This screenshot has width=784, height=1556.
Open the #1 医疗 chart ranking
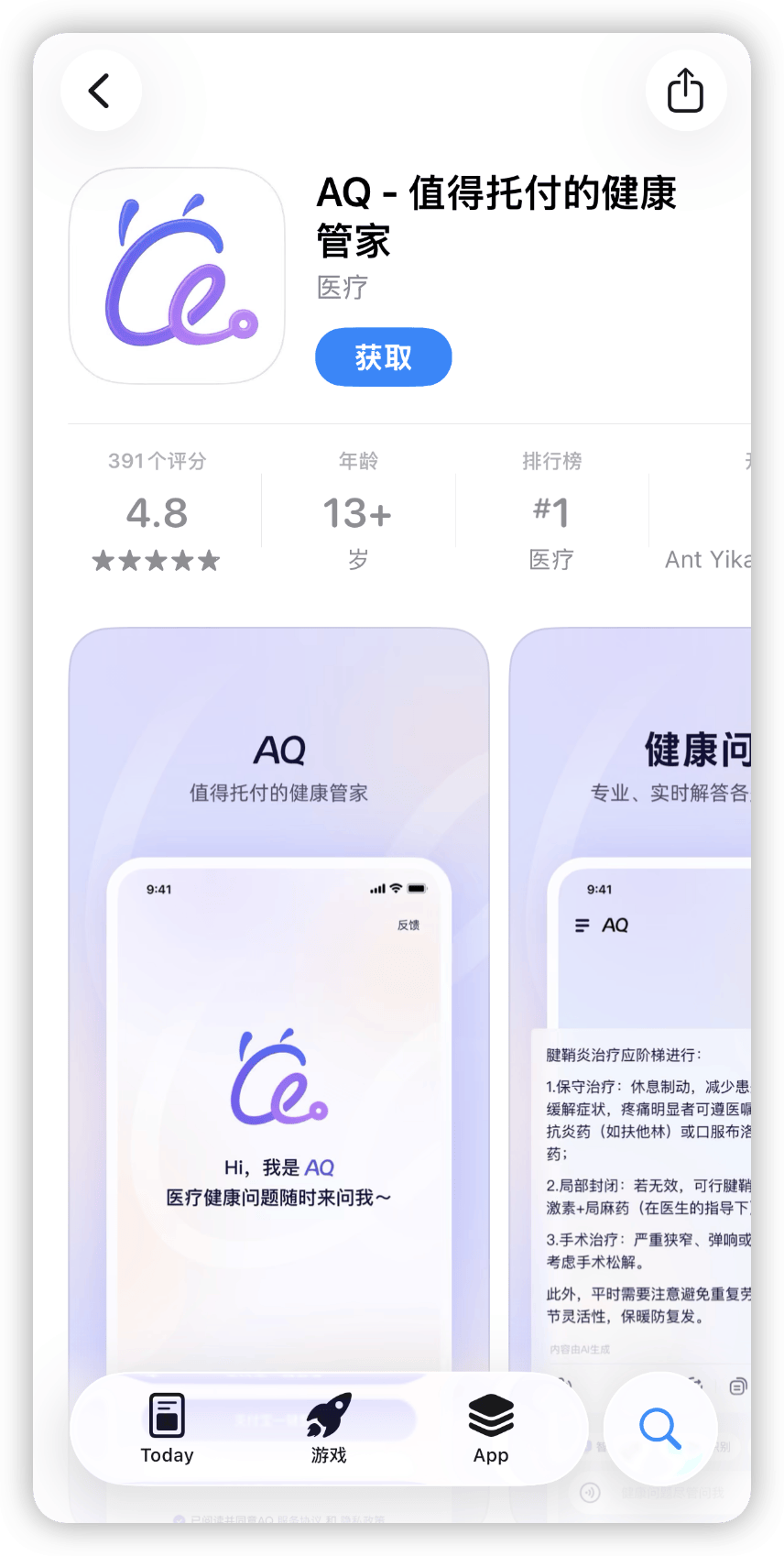click(551, 512)
